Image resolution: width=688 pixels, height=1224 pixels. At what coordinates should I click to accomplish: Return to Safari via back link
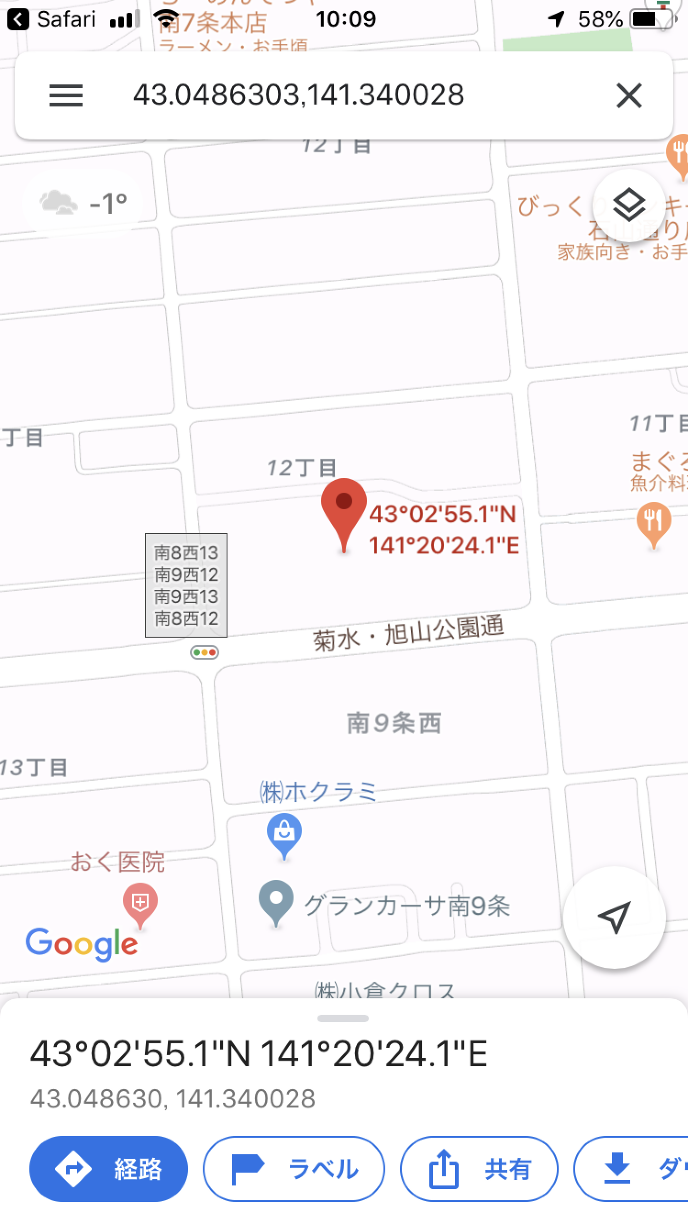(x=52, y=19)
